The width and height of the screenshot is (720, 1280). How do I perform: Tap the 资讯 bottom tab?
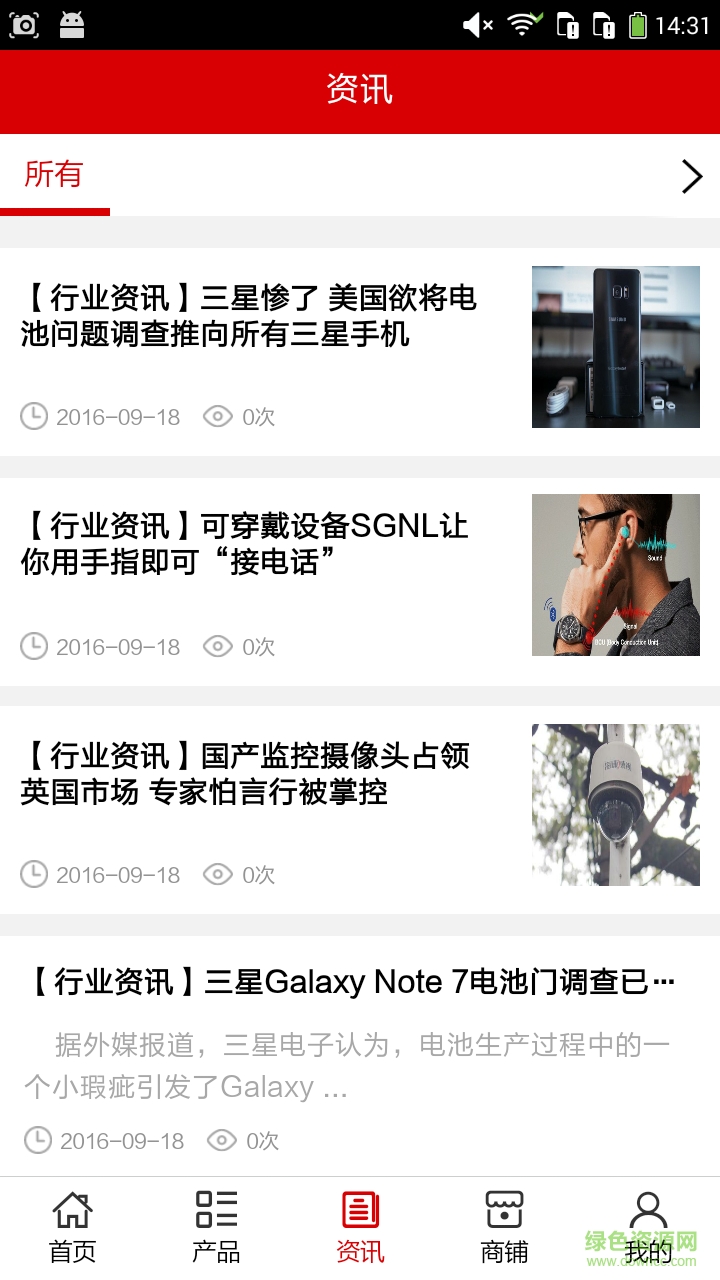pyautogui.click(x=360, y=1226)
